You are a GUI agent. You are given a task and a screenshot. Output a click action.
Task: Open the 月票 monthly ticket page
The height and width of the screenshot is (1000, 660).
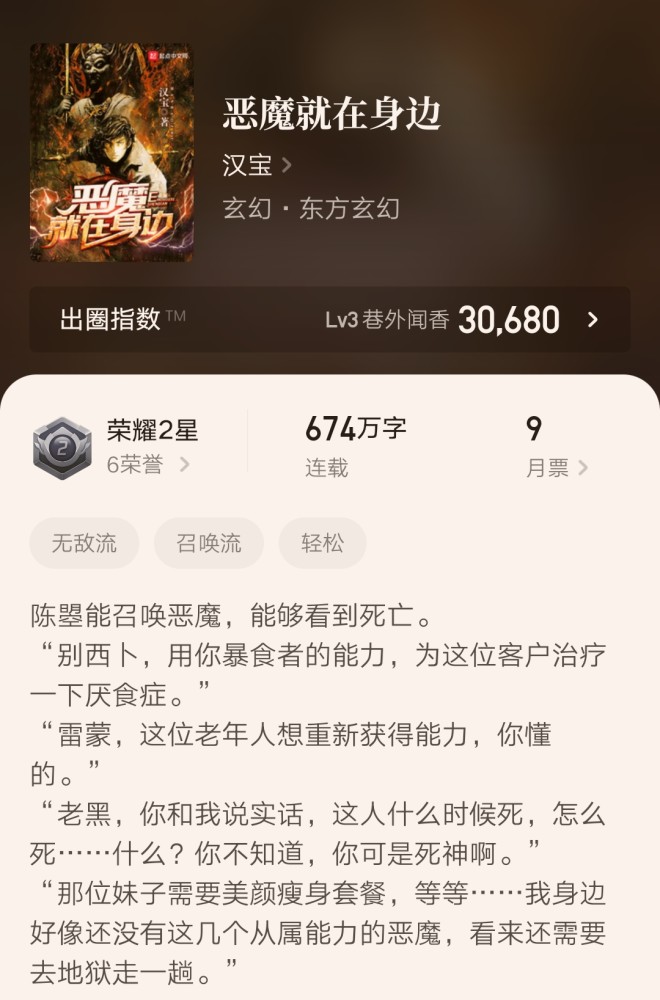coord(556,467)
